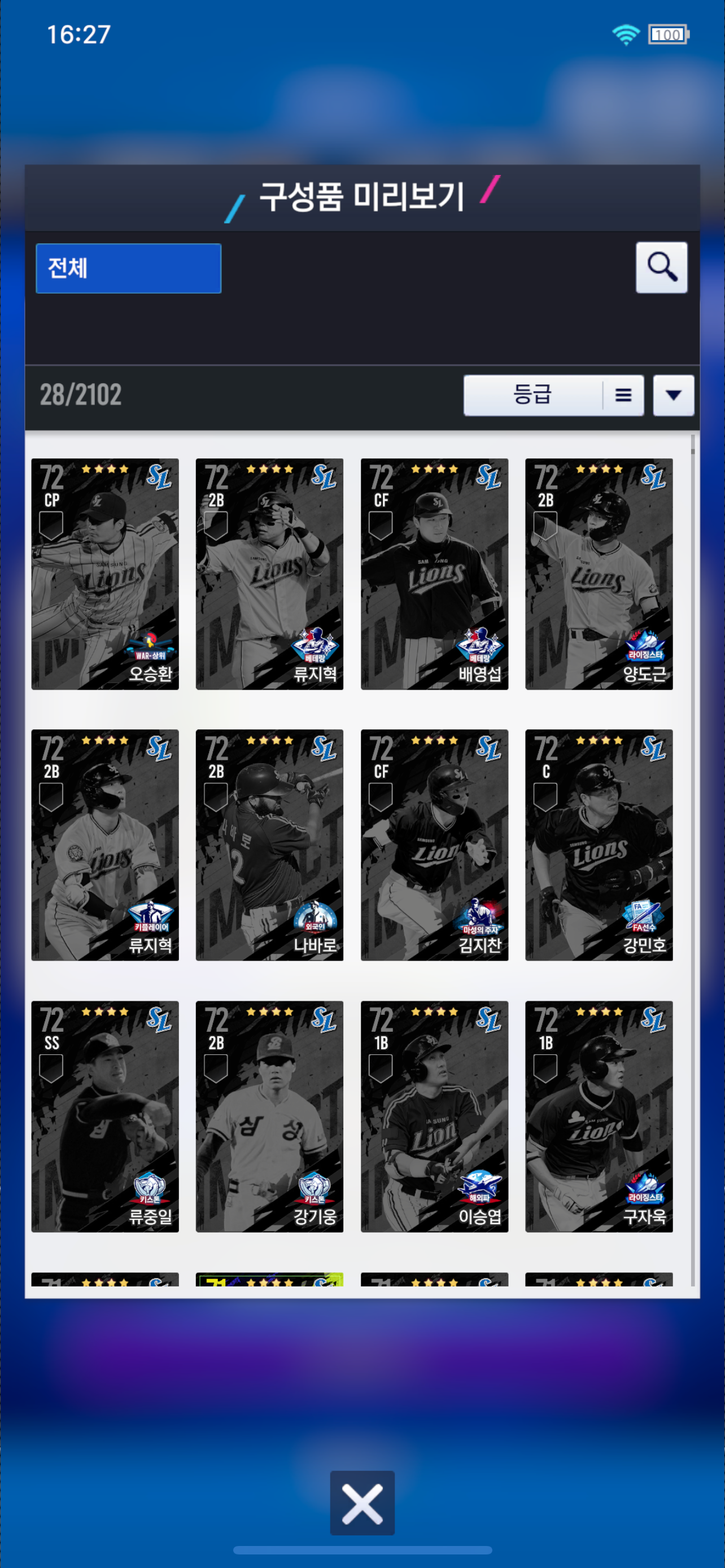Open the 오승환 CP player card
725x1568 pixels.
tap(106, 573)
